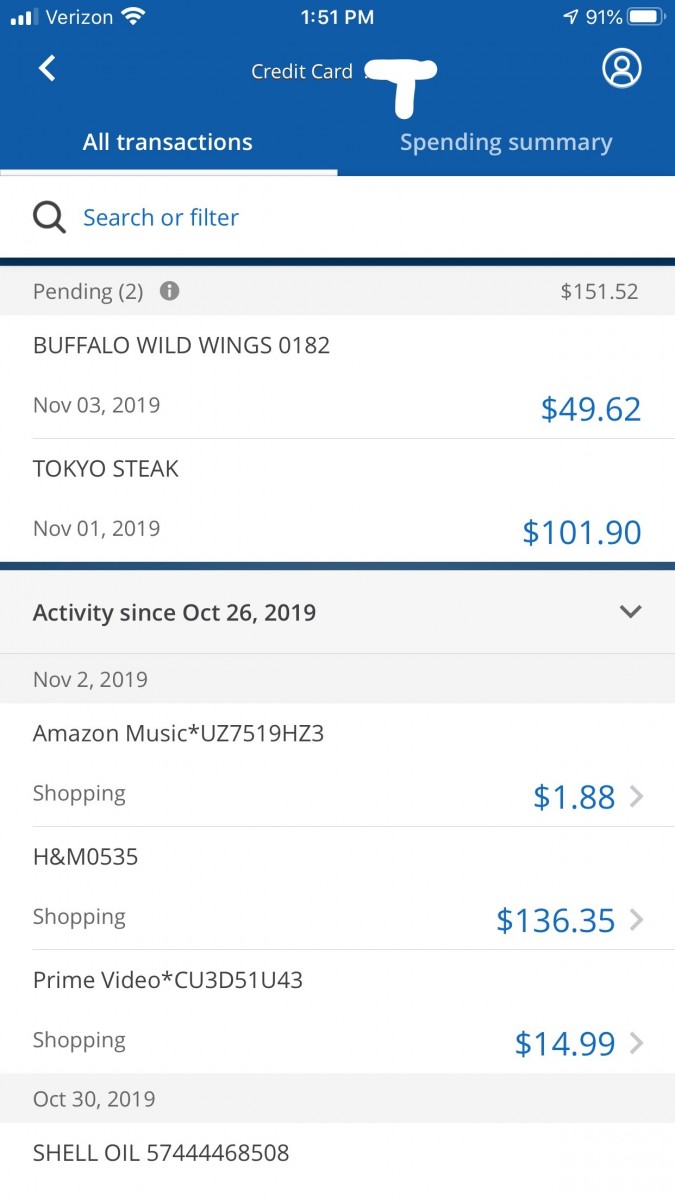
Task: Open the Shell Oil transaction
Action: tap(337, 1155)
